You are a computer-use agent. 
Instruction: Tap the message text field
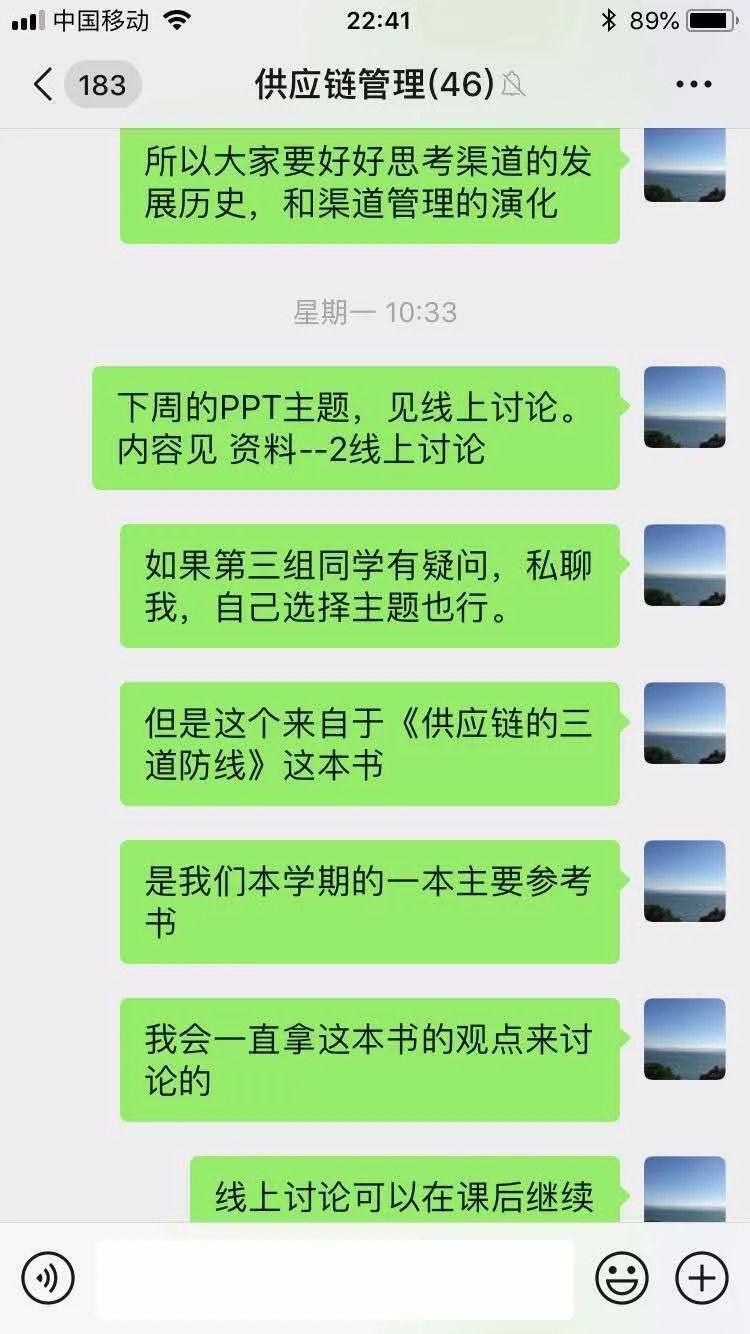[x=335, y=1278]
